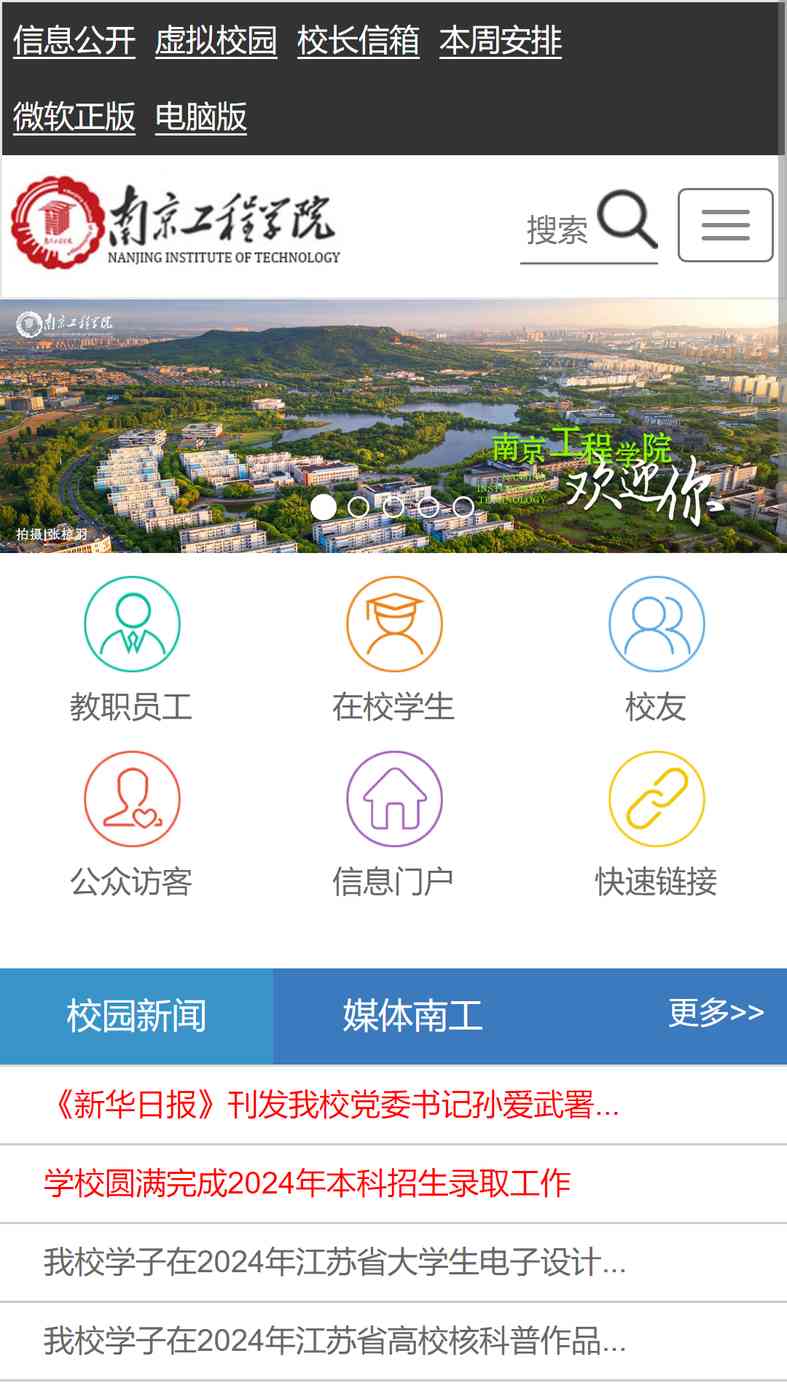Open news about 2024年本科招生录取工作
This screenshot has width=787, height=1399.
coord(307,1183)
